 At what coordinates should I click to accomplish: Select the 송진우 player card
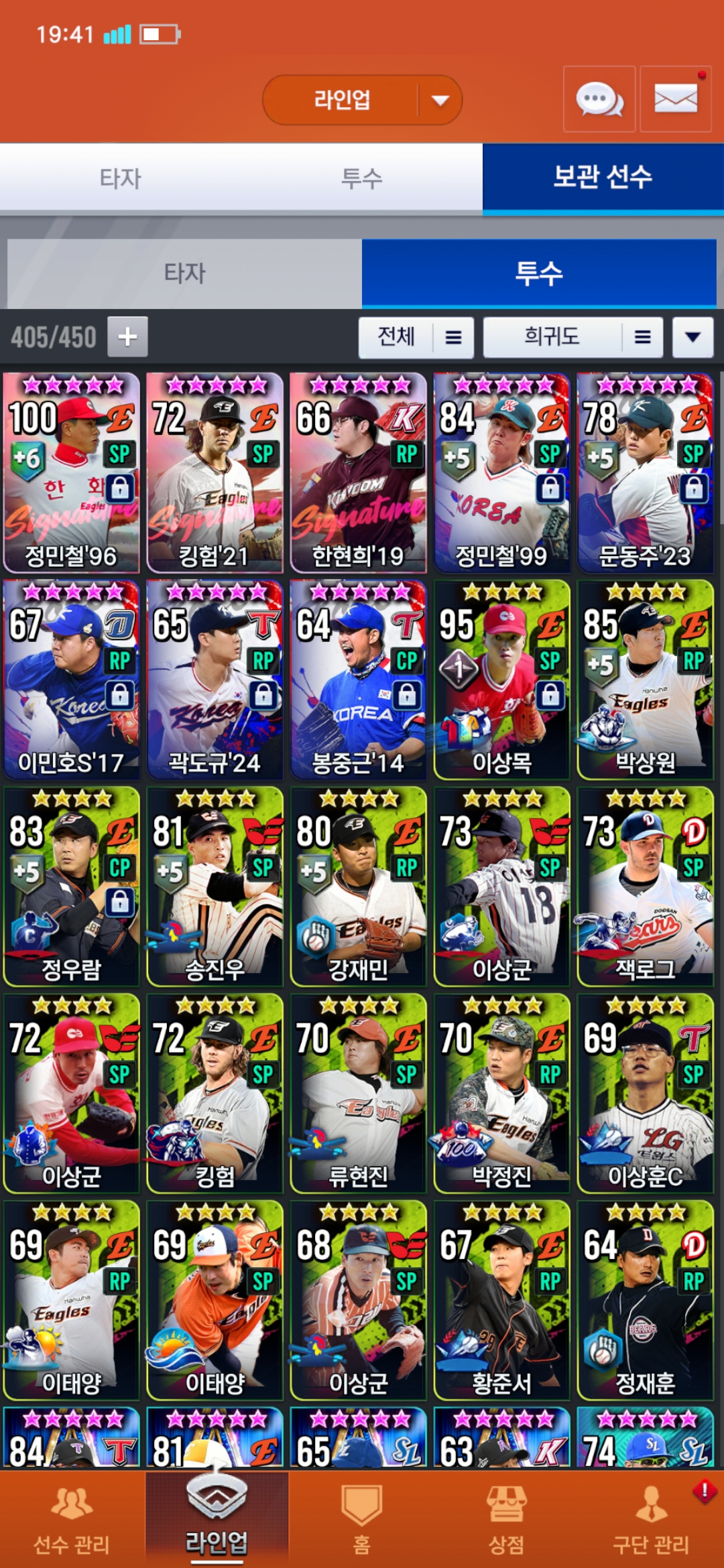coord(215,887)
